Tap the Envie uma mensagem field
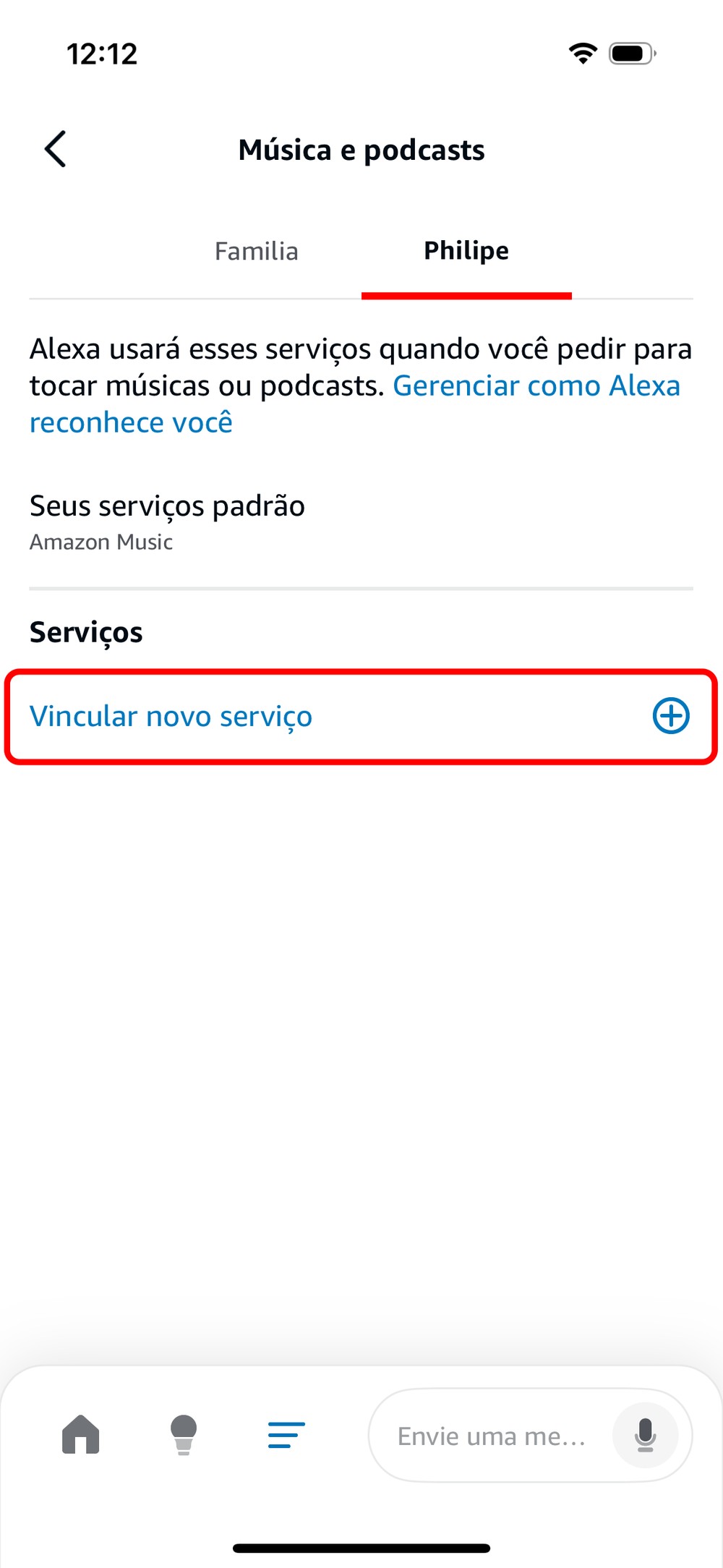Viewport: 723px width, 1568px height. tap(492, 1436)
